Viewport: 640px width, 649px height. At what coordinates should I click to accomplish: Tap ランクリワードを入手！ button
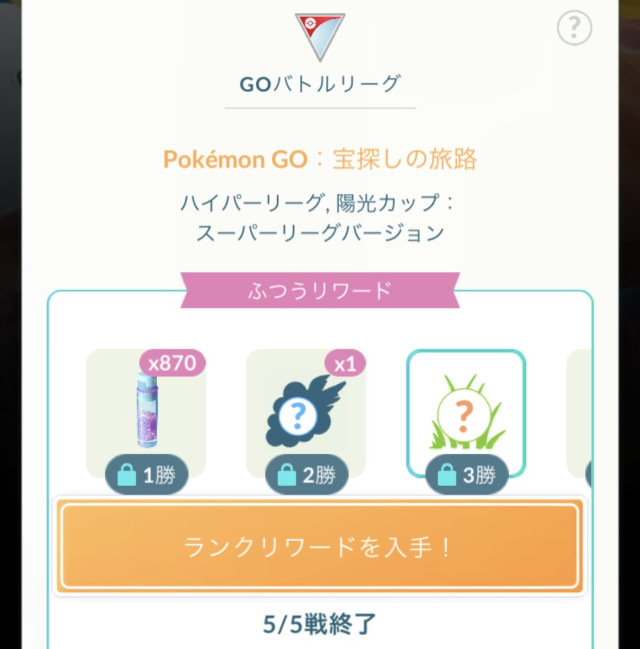(x=320, y=547)
